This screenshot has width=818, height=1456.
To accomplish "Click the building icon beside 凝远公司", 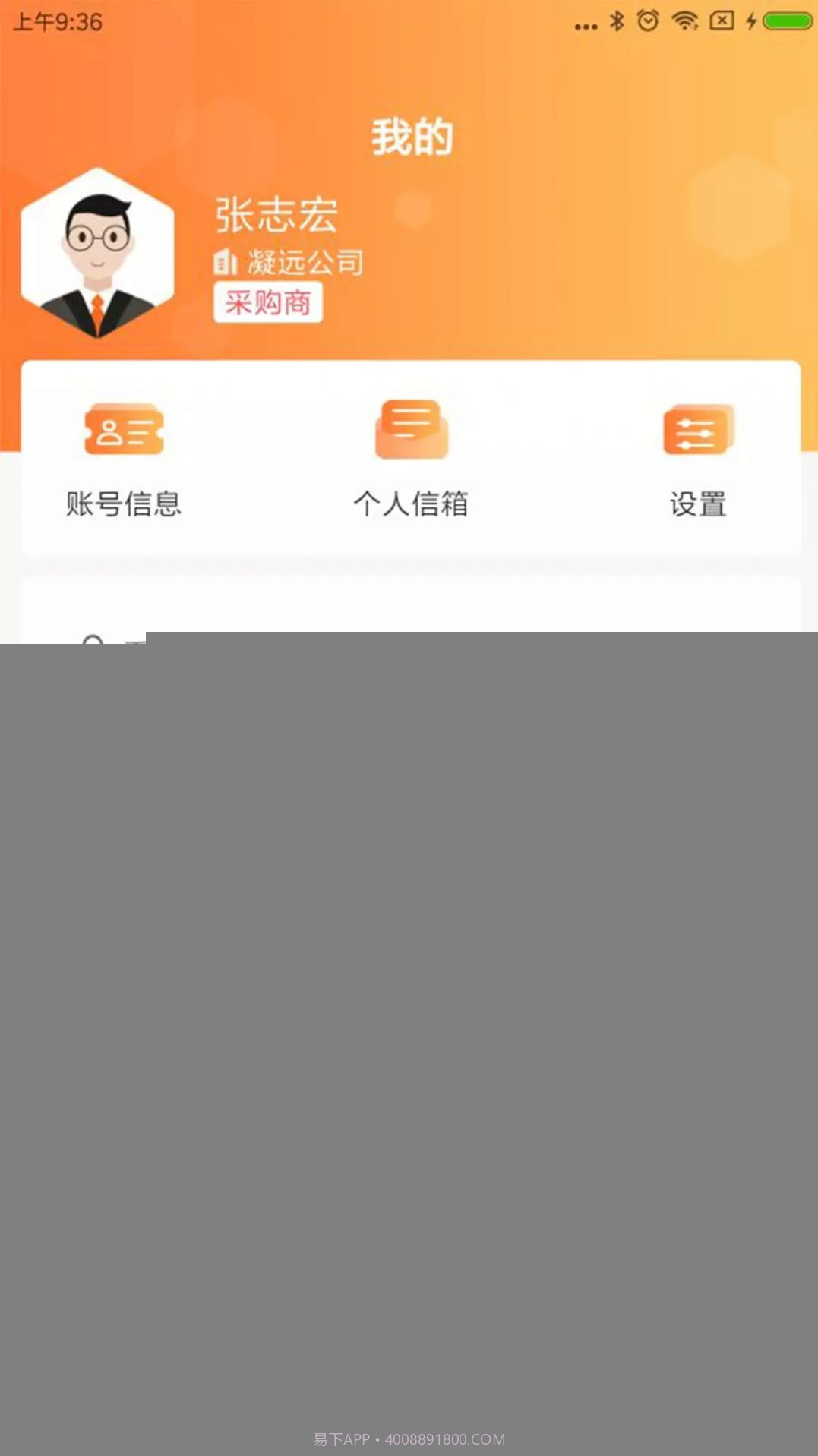I will point(224,262).
